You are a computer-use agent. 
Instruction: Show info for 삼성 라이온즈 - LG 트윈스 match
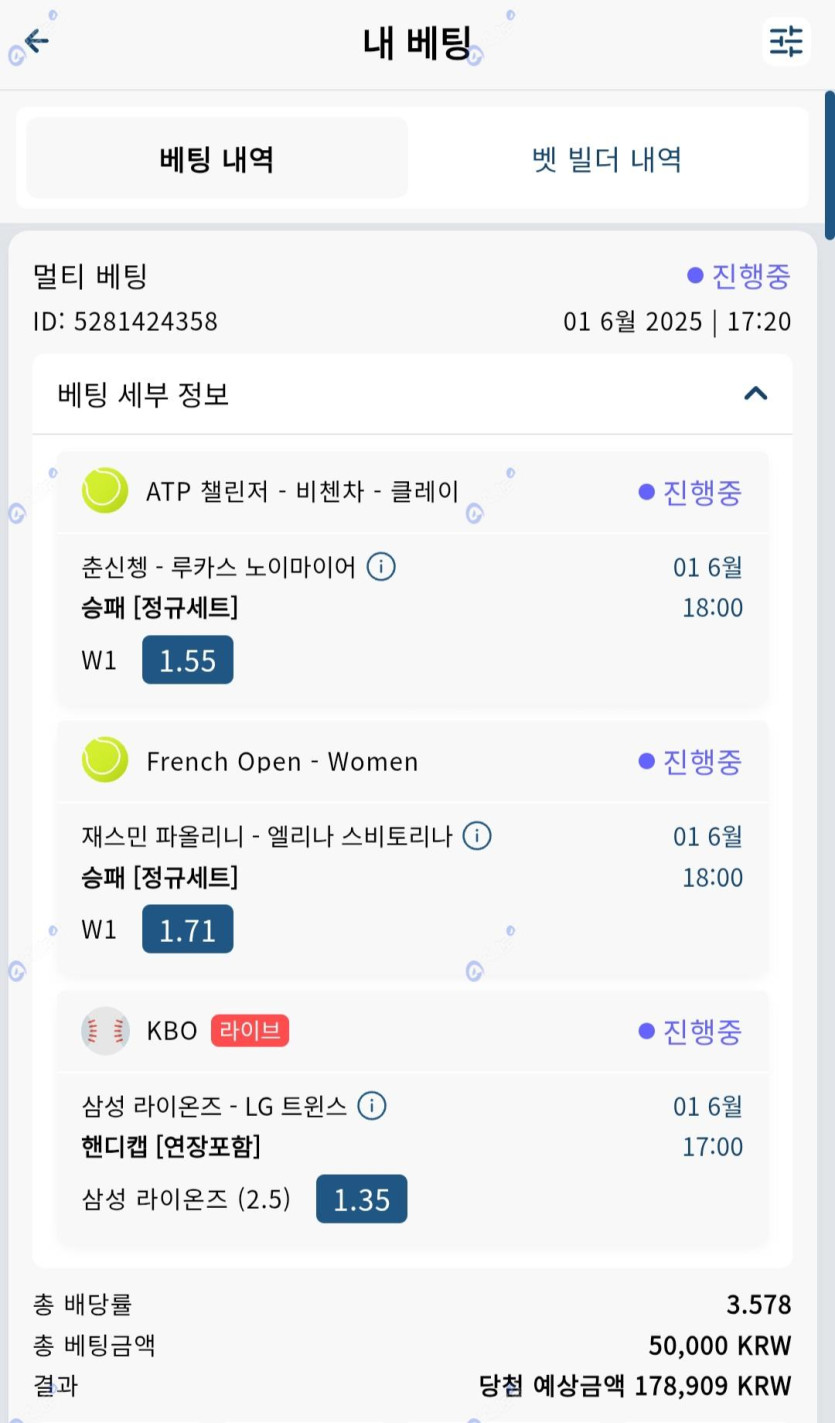point(372,1105)
